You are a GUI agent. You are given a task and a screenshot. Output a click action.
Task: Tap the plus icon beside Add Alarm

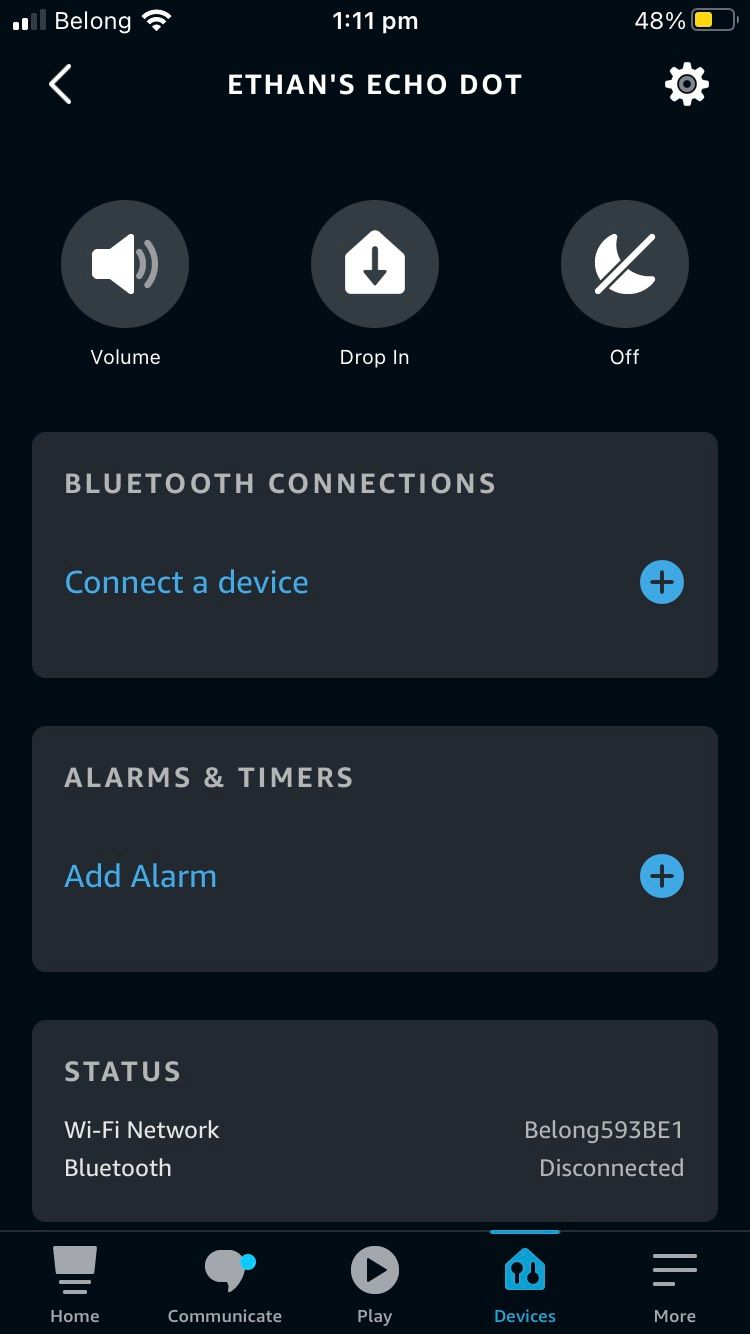pos(661,876)
